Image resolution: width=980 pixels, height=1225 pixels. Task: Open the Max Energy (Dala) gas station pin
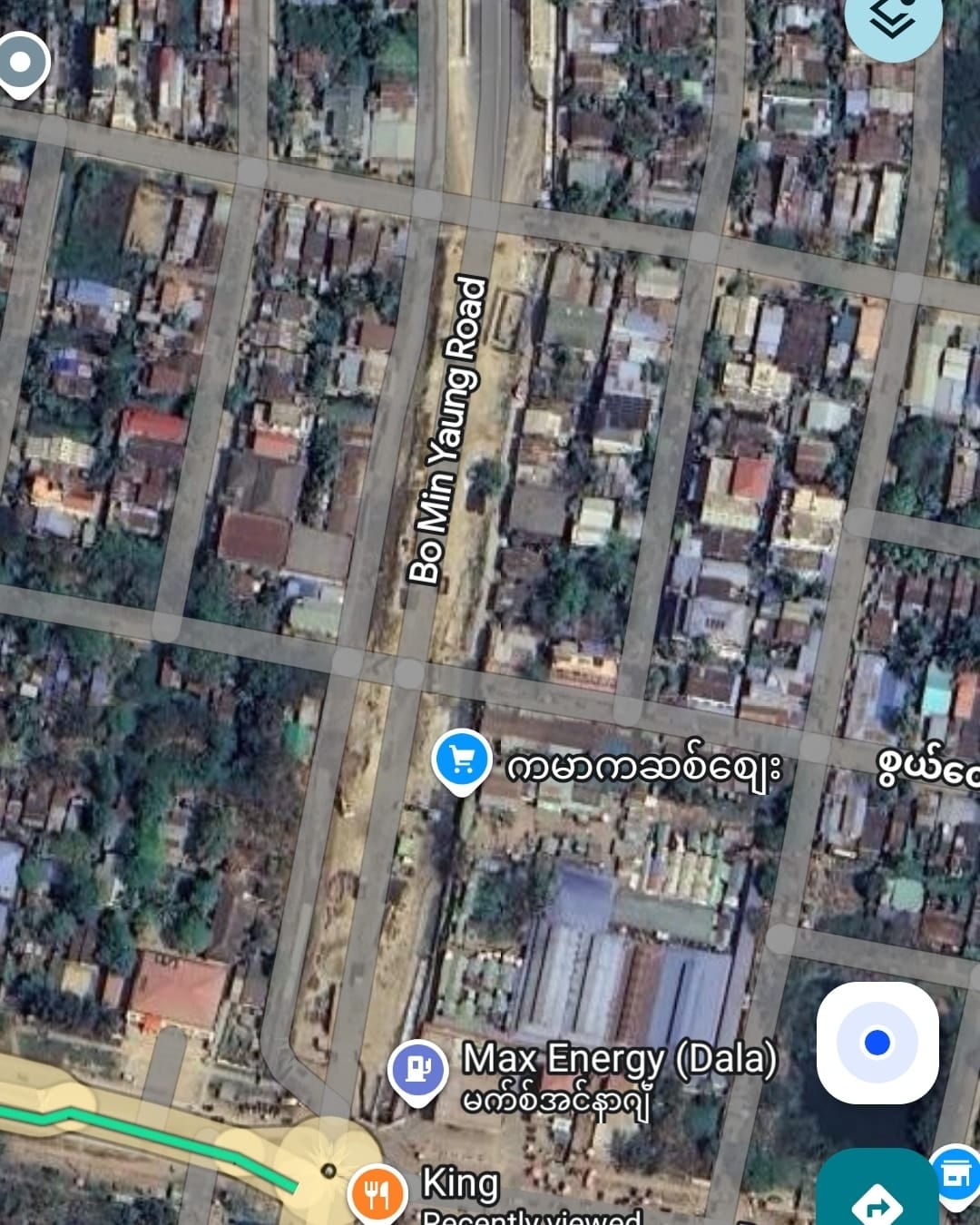tap(416, 1069)
